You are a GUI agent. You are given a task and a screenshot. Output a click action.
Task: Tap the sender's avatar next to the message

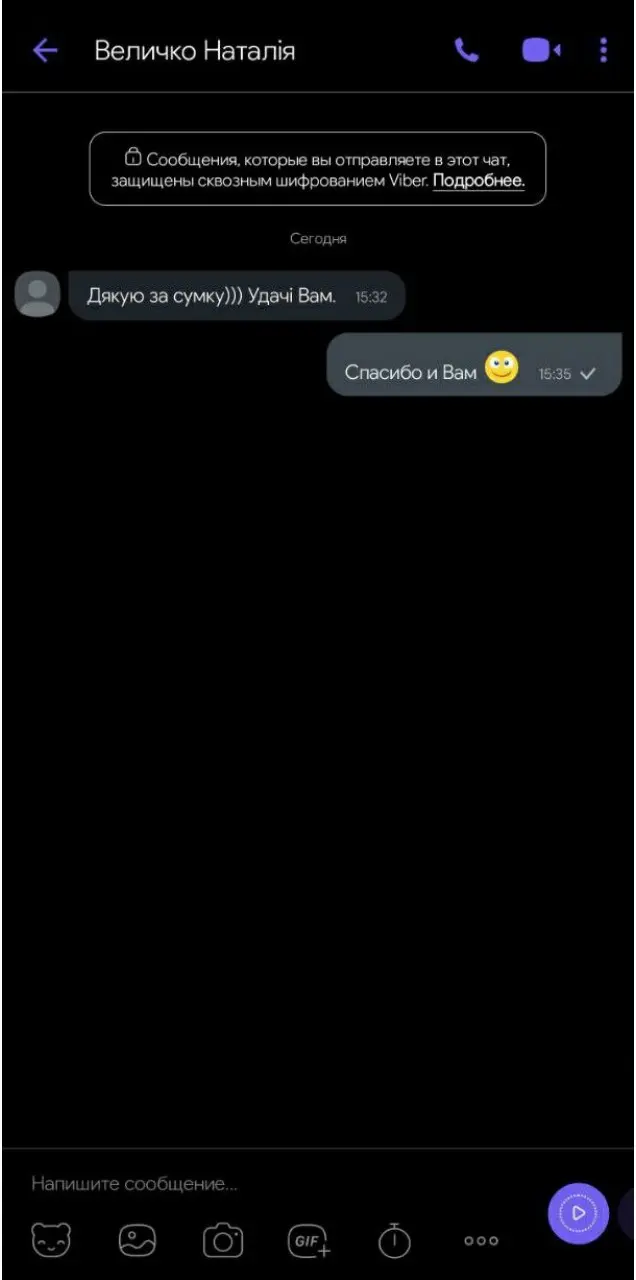point(38,296)
